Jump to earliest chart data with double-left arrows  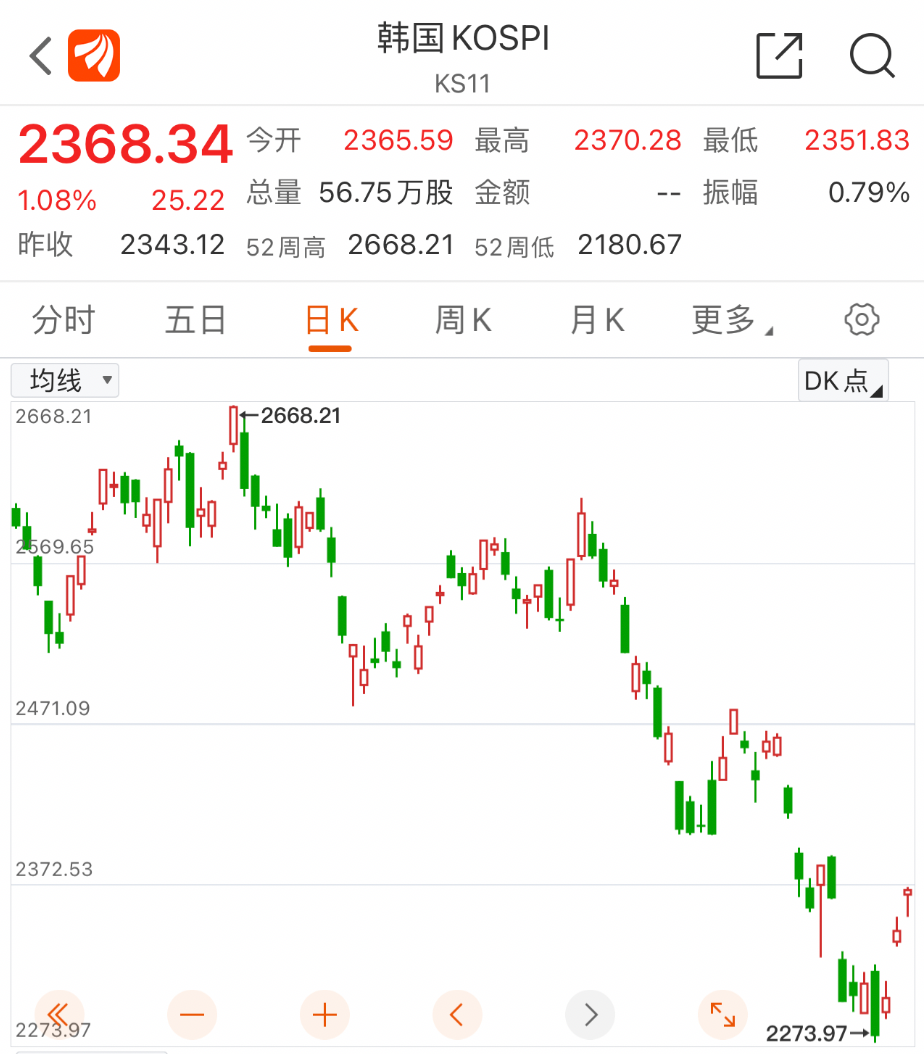59,1015
